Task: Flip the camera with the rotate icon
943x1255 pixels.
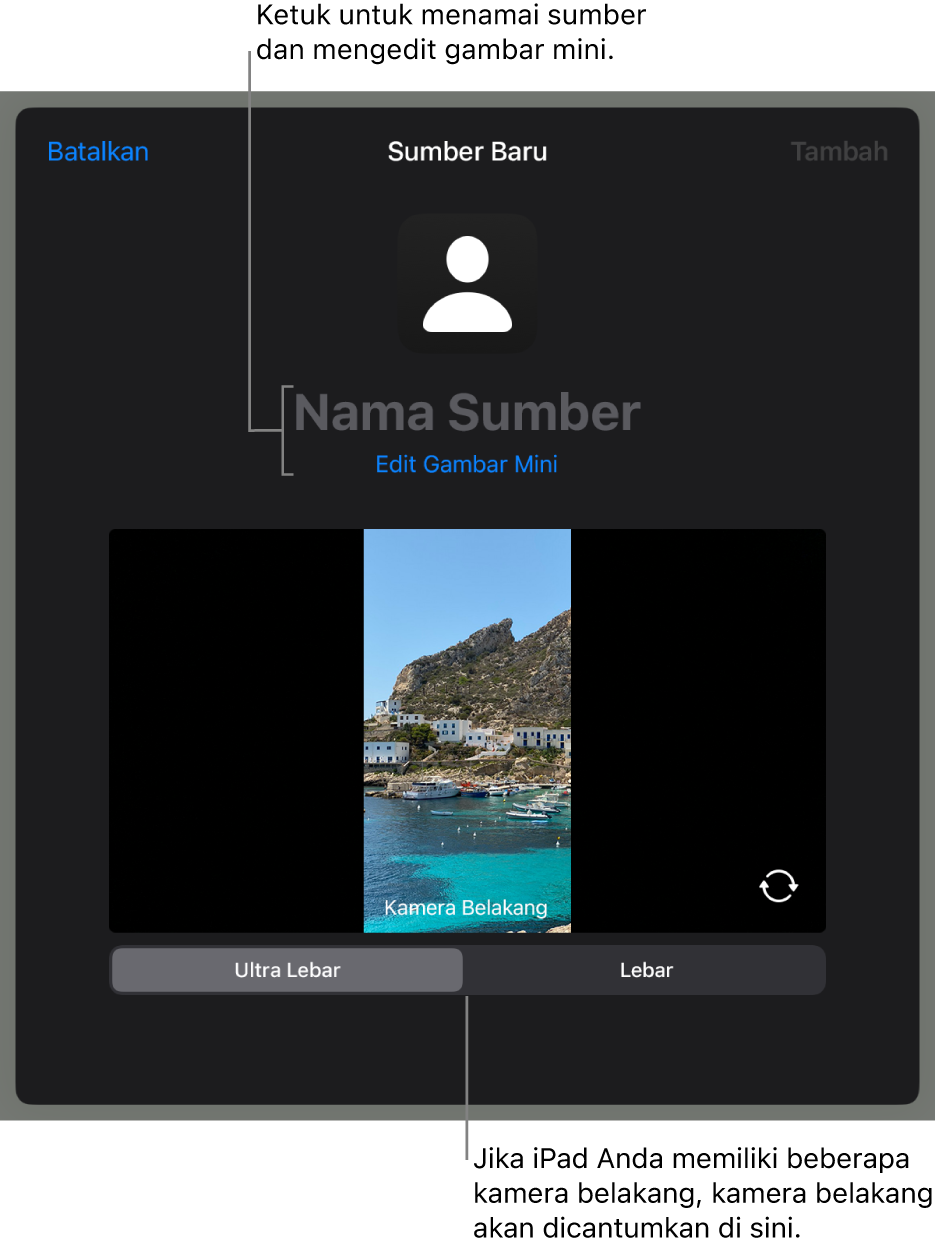Action: (x=778, y=886)
